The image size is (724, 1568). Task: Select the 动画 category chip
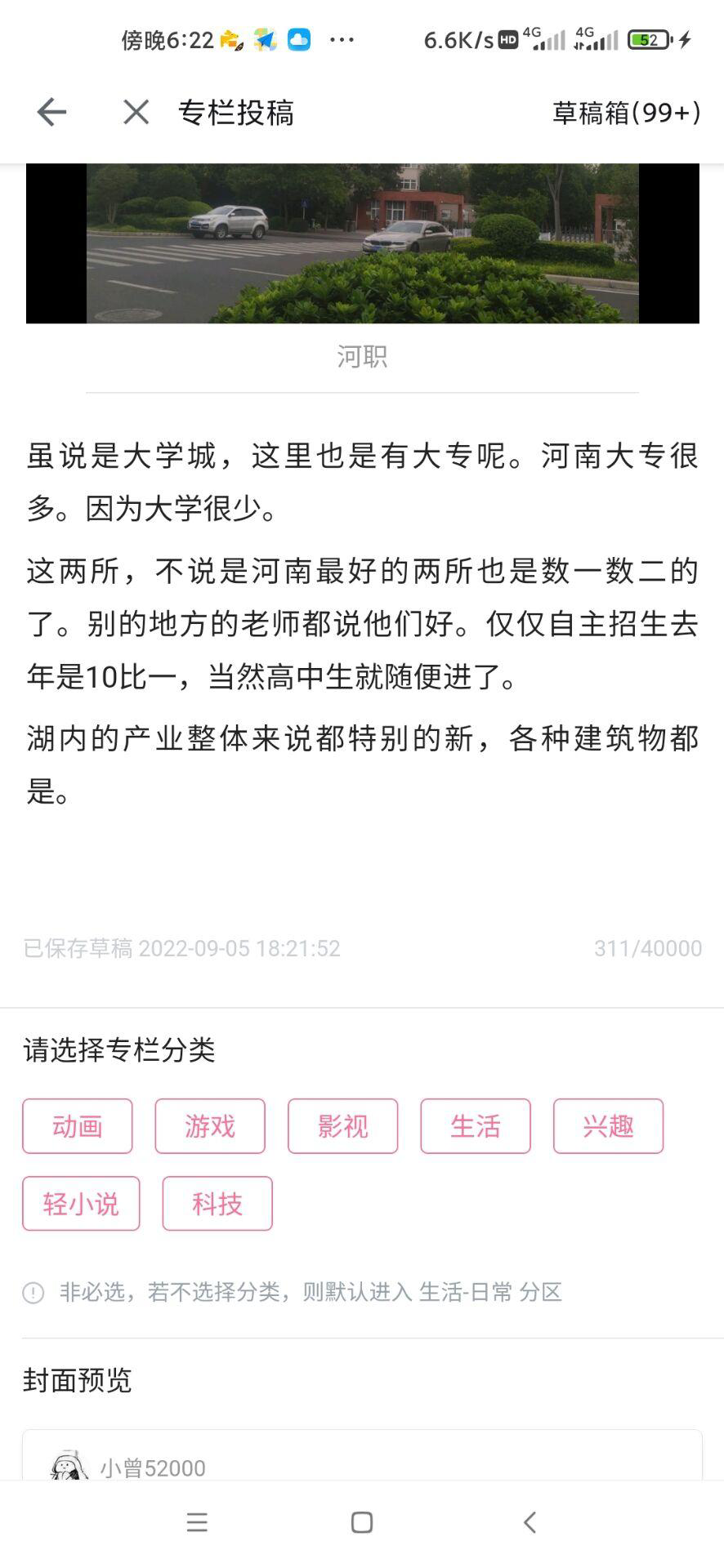point(78,1126)
